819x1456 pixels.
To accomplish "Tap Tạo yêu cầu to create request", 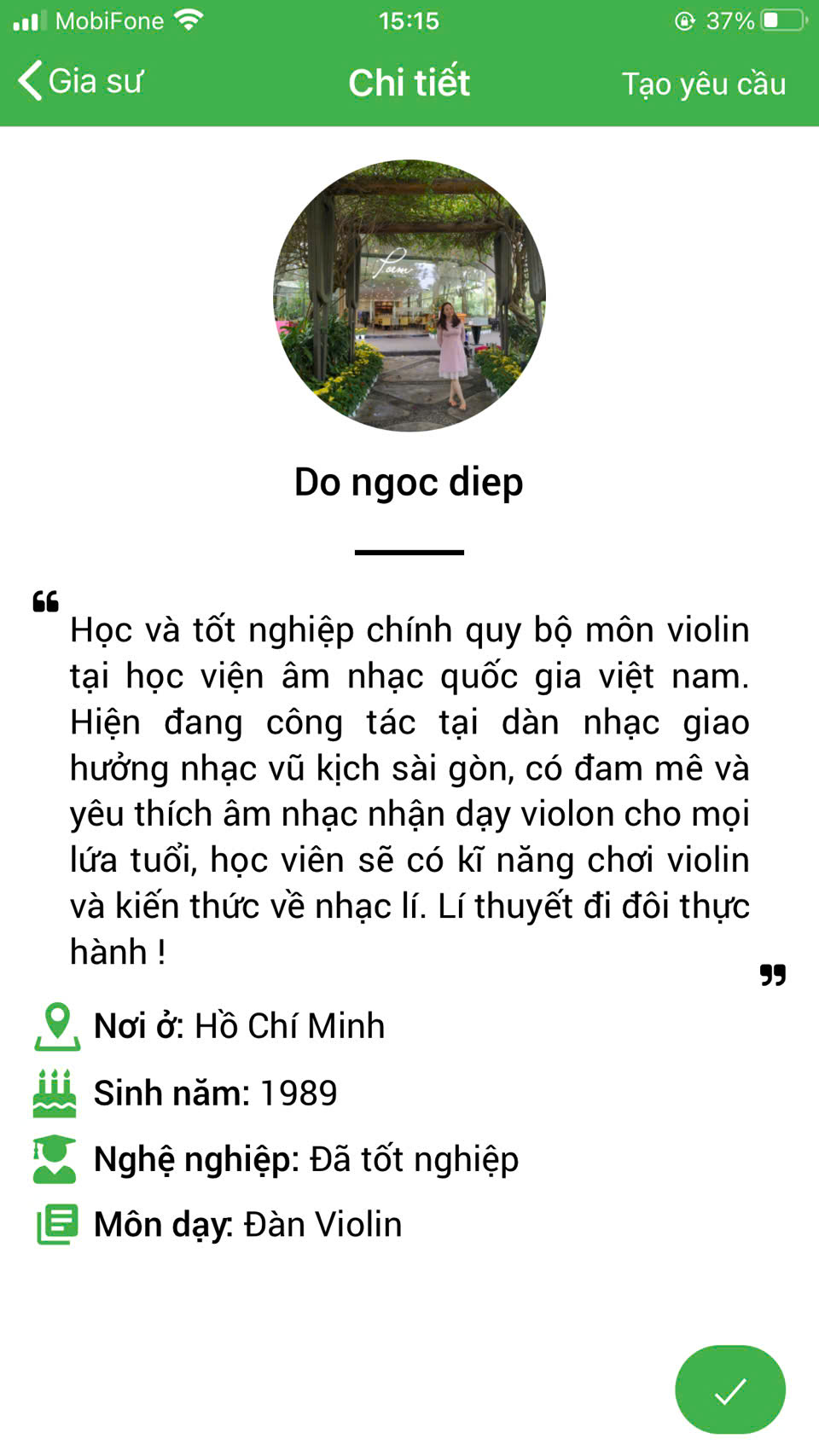I will [x=703, y=84].
